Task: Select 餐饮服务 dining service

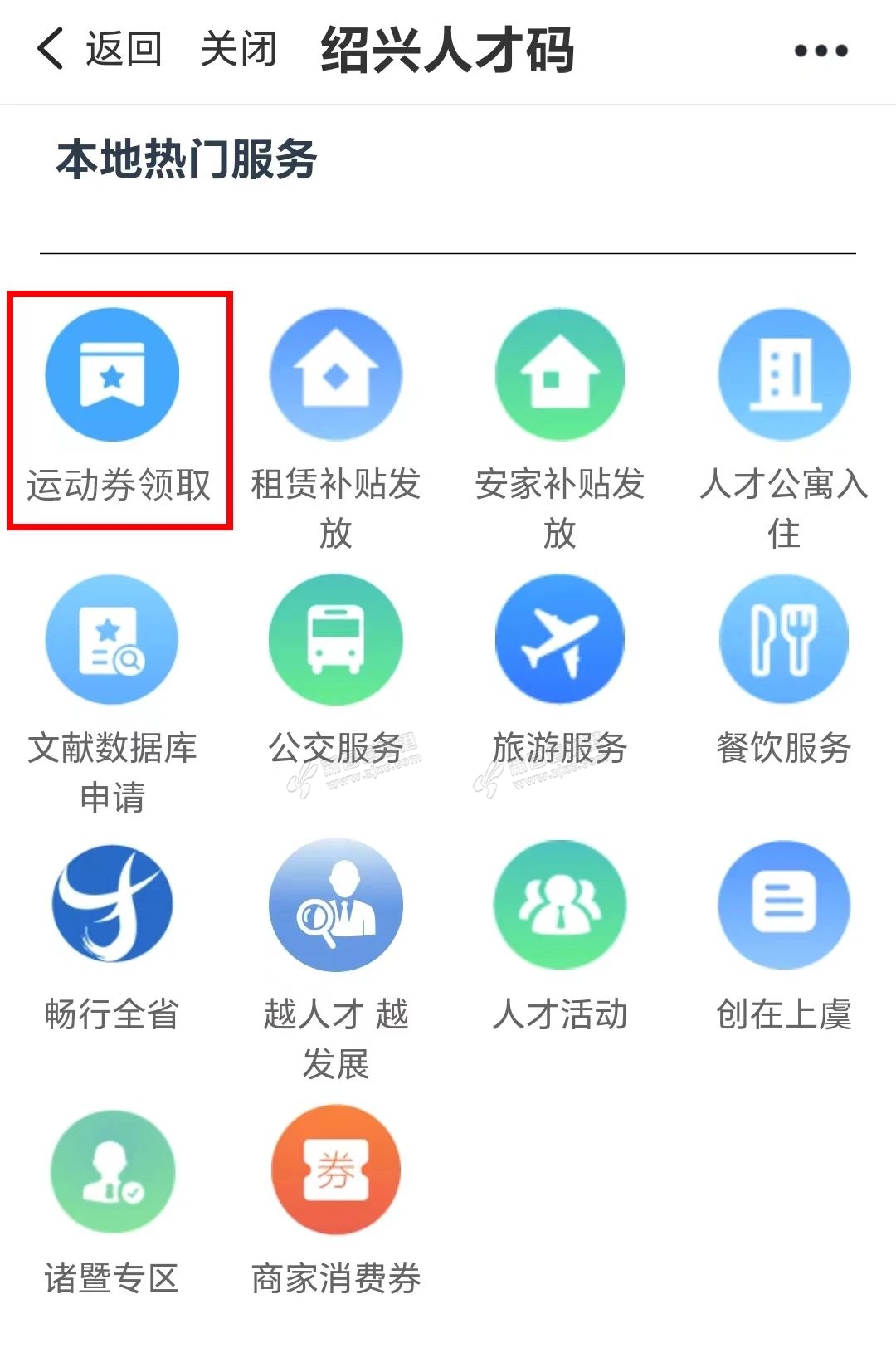Action: tap(784, 640)
